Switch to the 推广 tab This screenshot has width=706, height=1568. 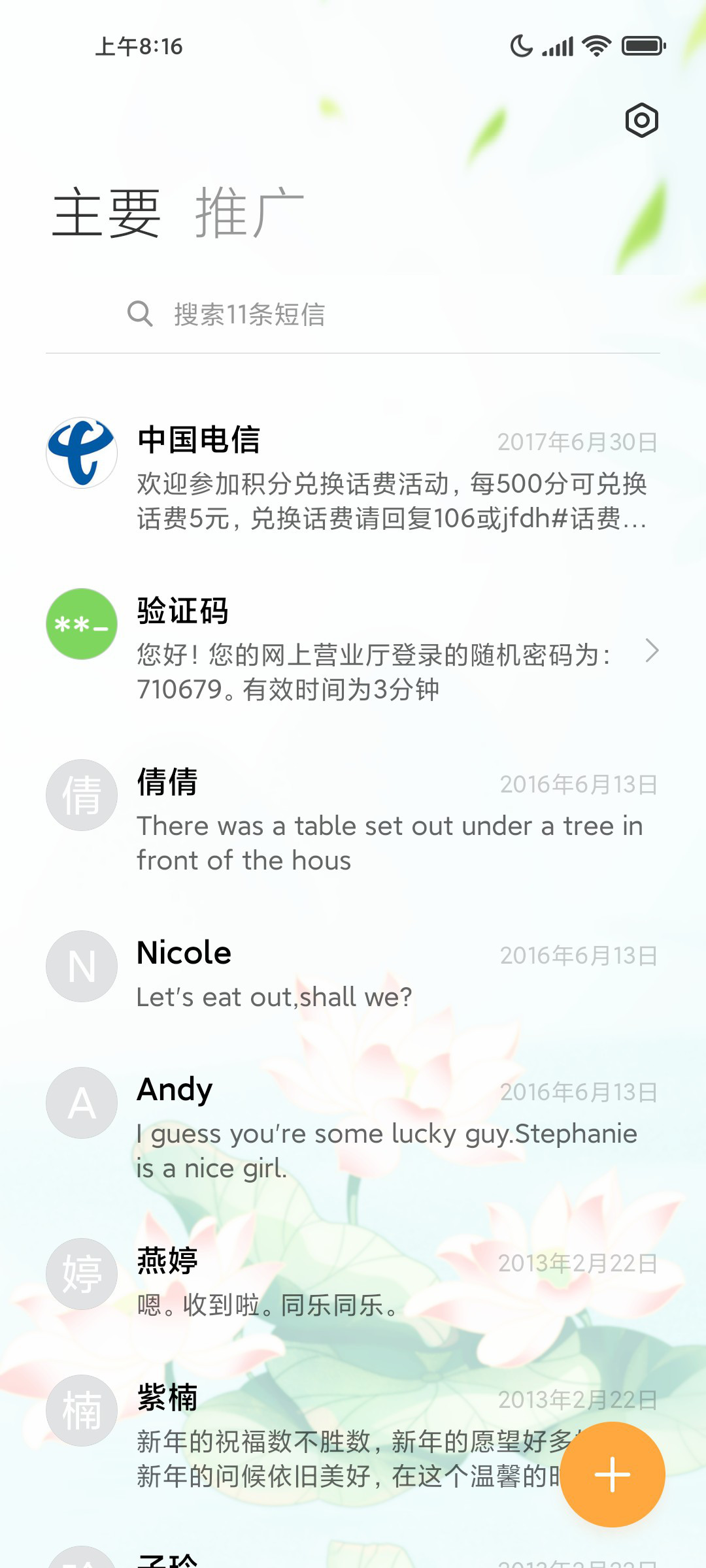250,212
